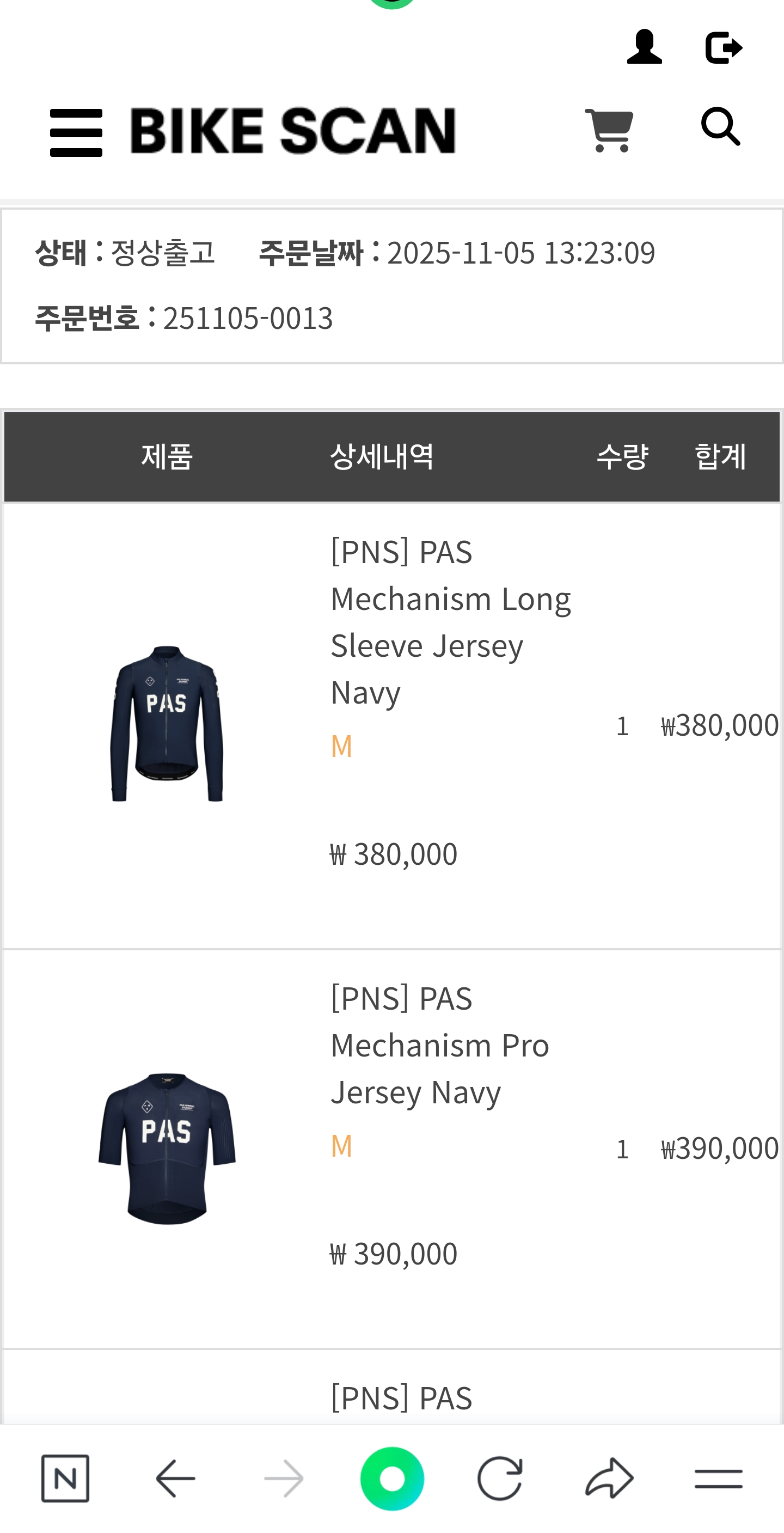The height and width of the screenshot is (1533, 784).
Task: Open the shopping cart
Action: 609,130
